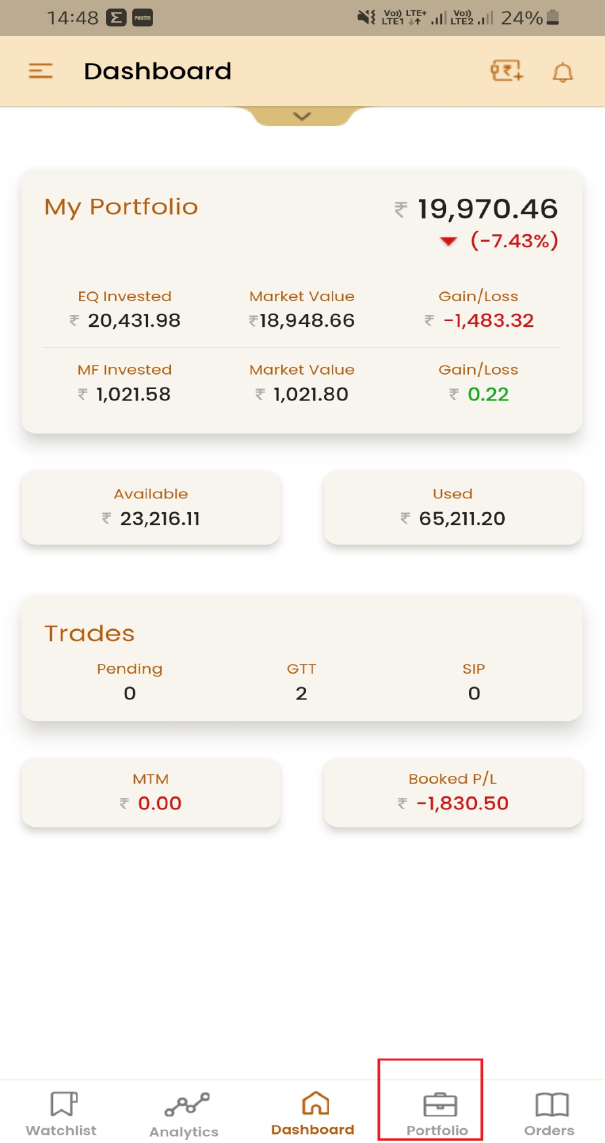Image resolution: width=605 pixels, height=1143 pixels.
Task: Open the notifications bell
Action: click(x=563, y=71)
